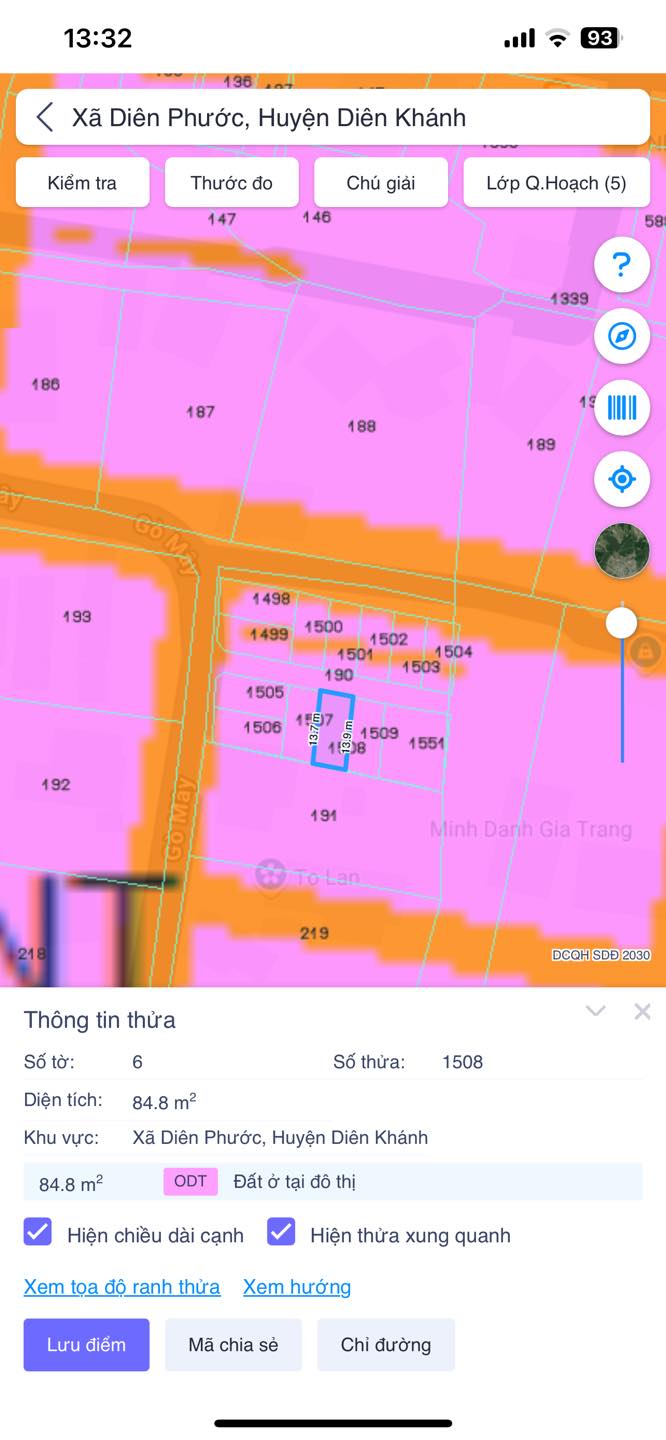
Task: Get the Mã chia sẻ share code
Action: [x=233, y=1344]
